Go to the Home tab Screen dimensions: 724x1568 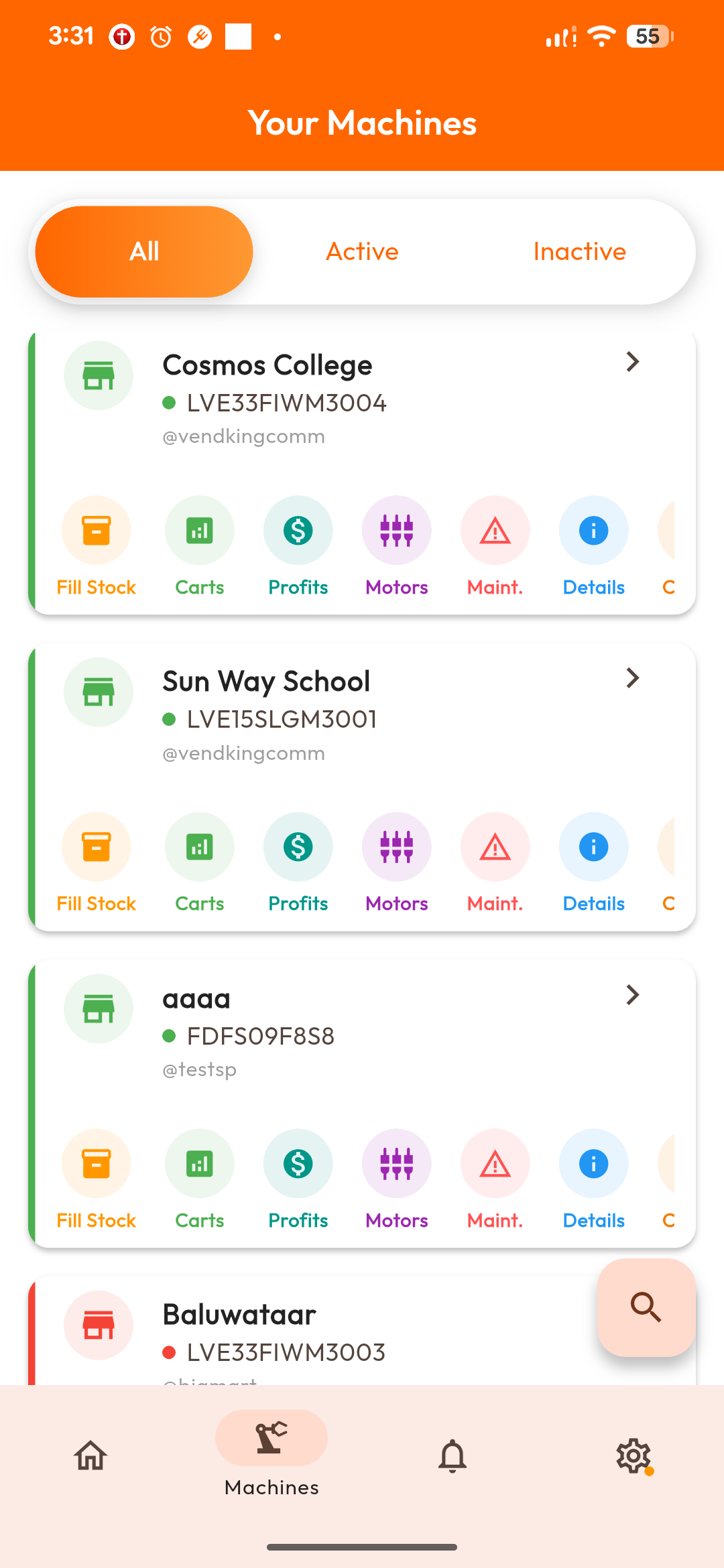[x=90, y=1455]
